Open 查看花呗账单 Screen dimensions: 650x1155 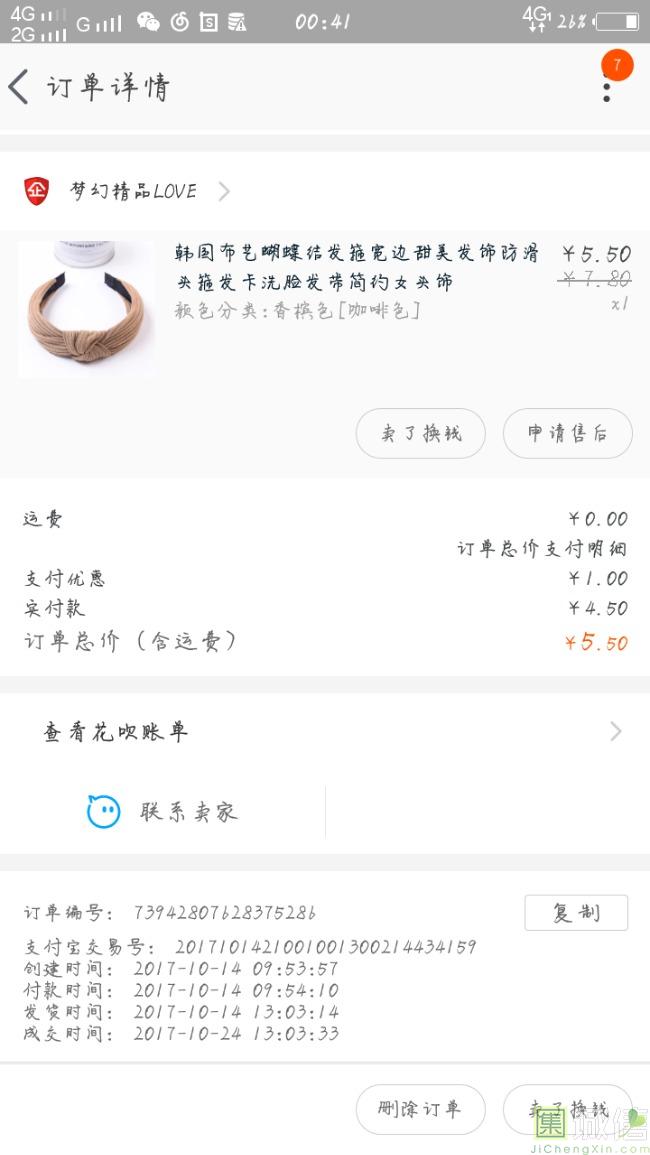pyautogui.click(x=324, y=732)
